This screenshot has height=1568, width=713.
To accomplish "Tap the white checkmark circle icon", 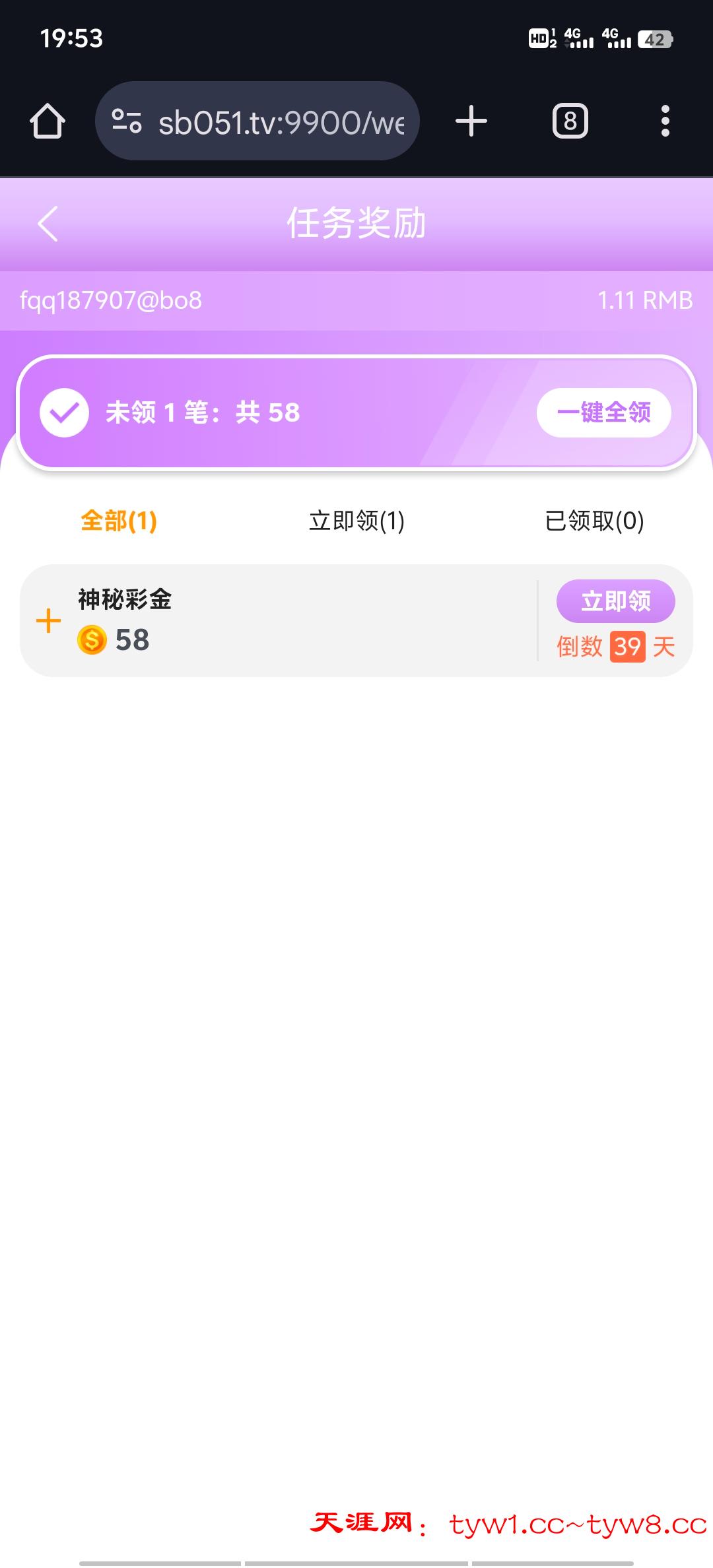I will pos(64,412).
